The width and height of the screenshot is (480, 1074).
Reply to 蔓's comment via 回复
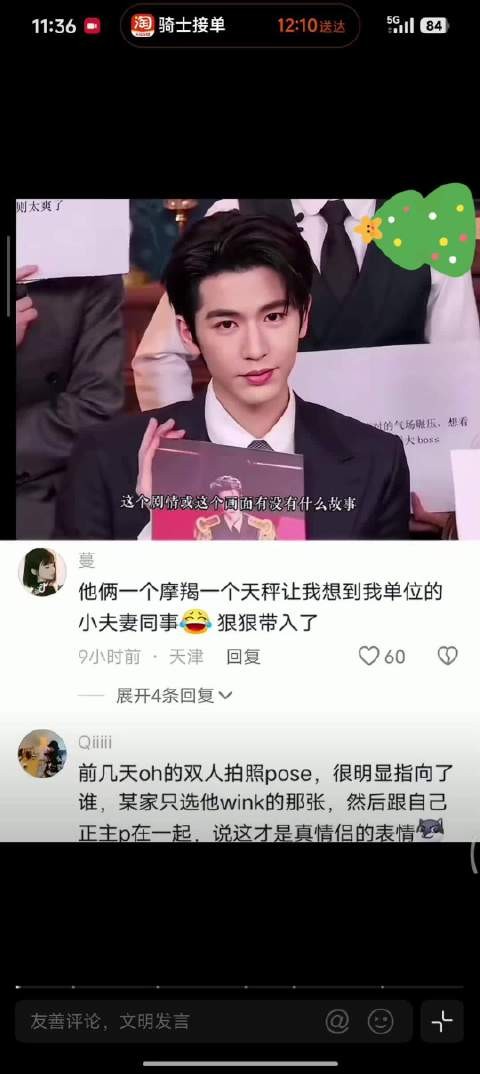click(x=244, y=657)
